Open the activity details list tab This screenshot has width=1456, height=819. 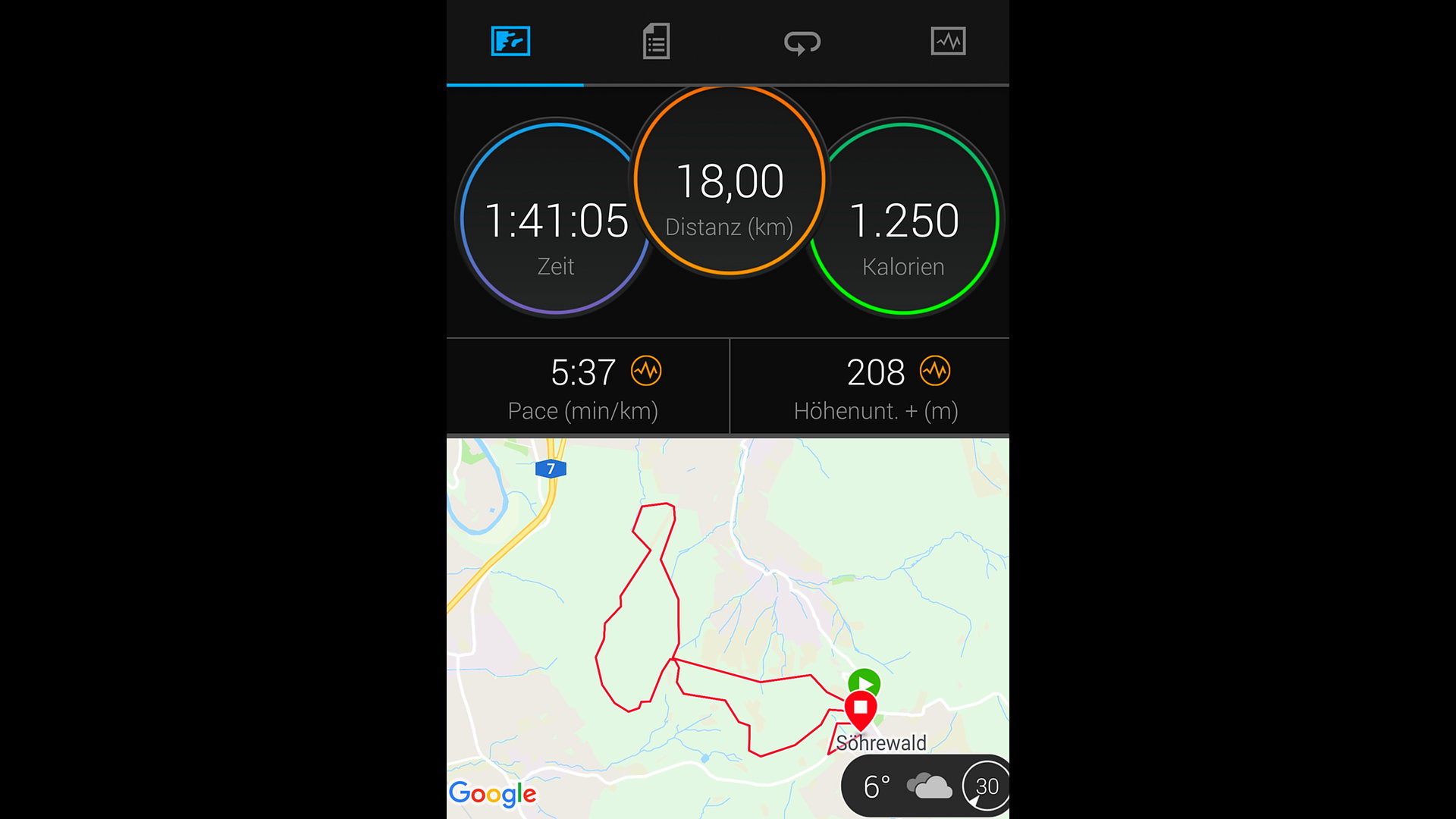tap(656, 42)
